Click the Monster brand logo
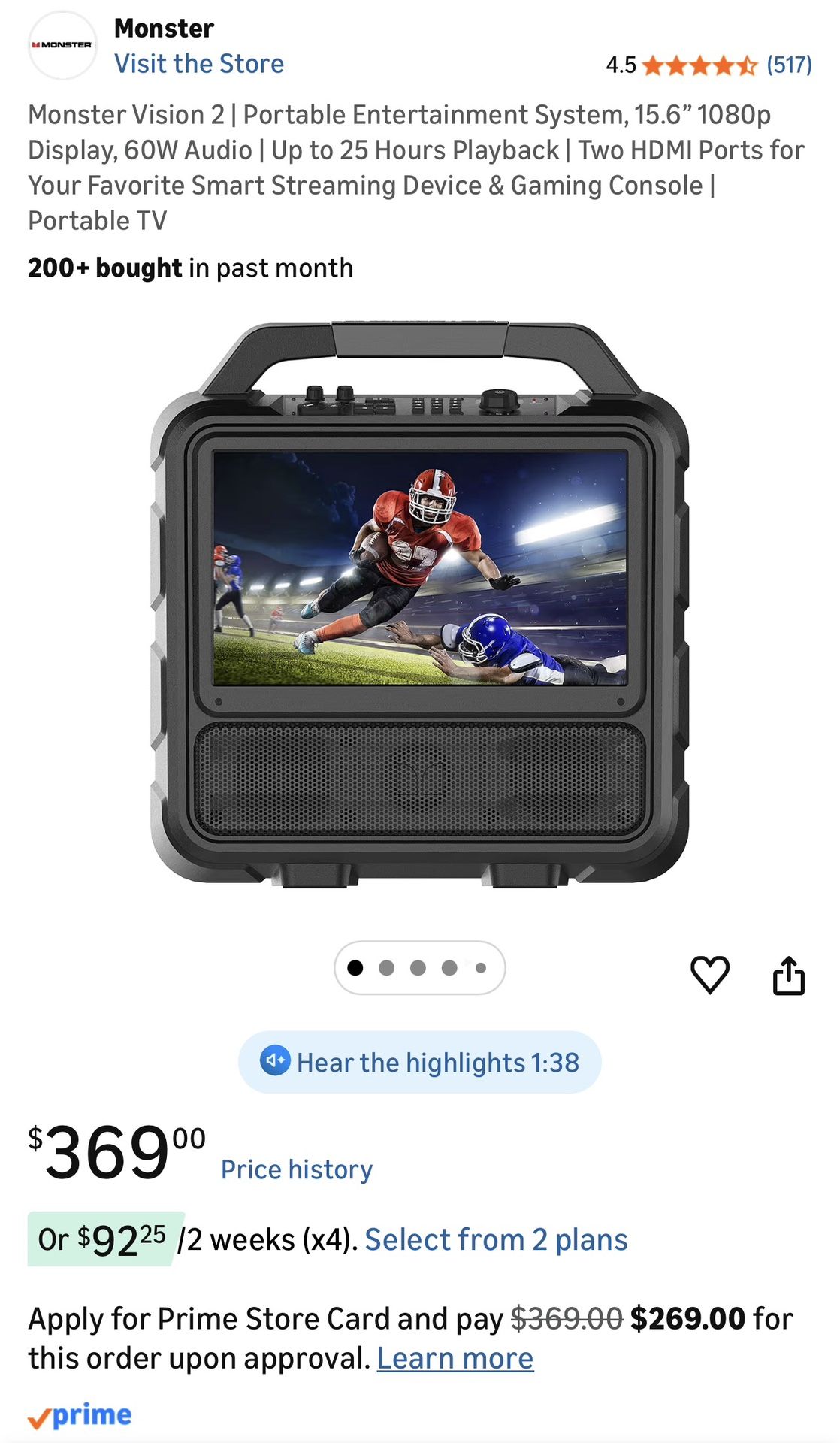The image size is (840, 1443). pyautogui.click(x=62, y=44)
